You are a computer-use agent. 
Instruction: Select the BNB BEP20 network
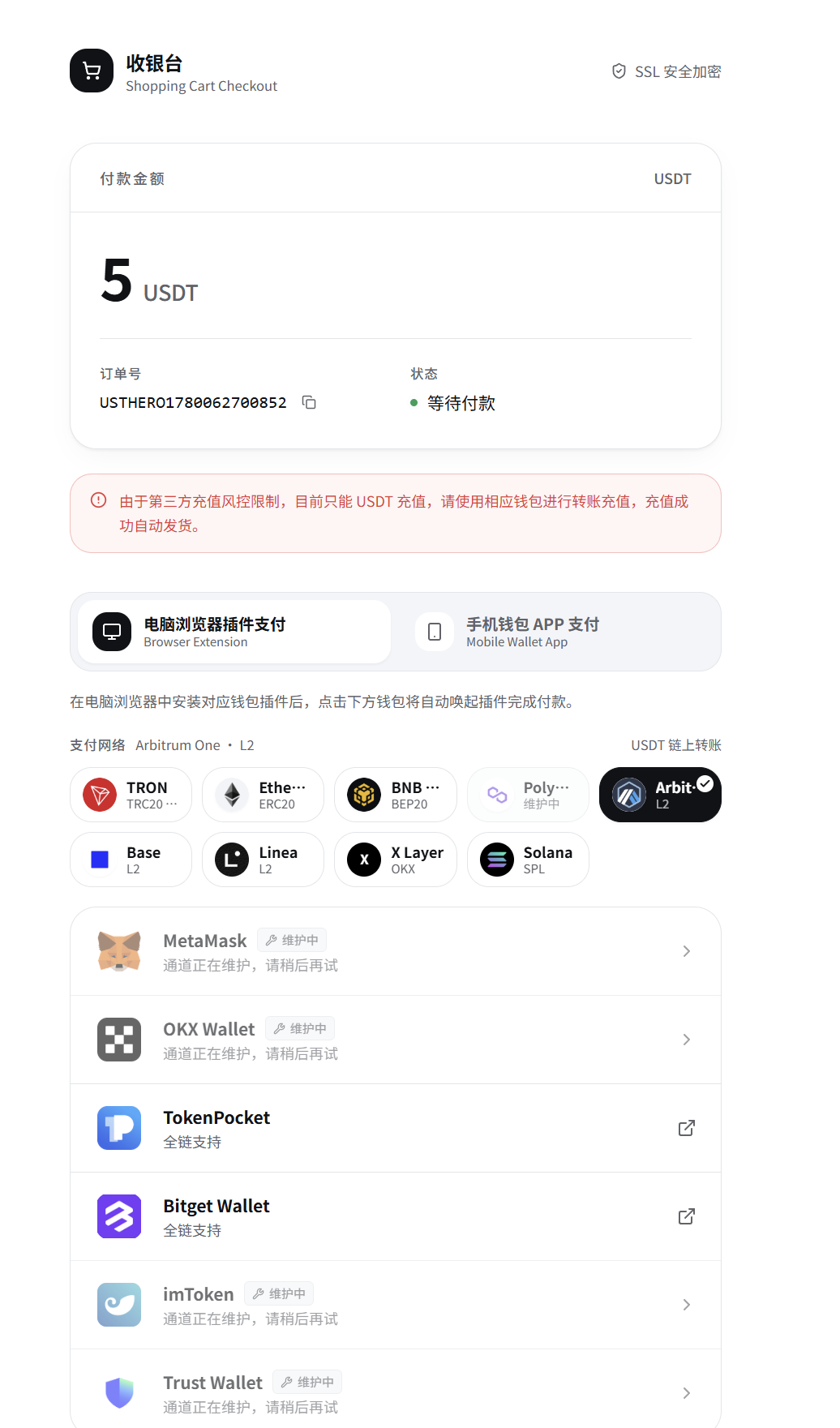[x=396, y=795]
